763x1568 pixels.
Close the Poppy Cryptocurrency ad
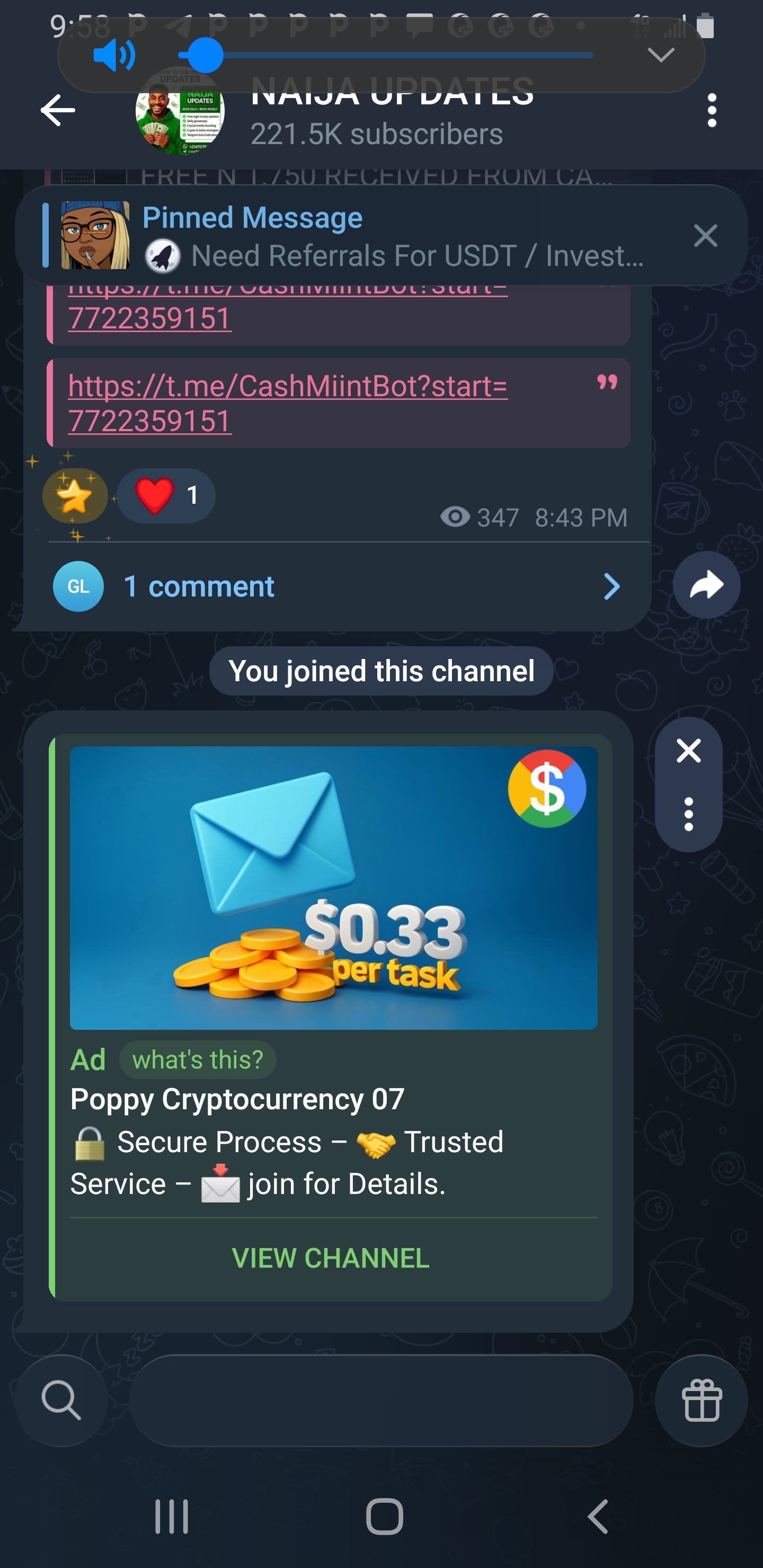point(689,751)
